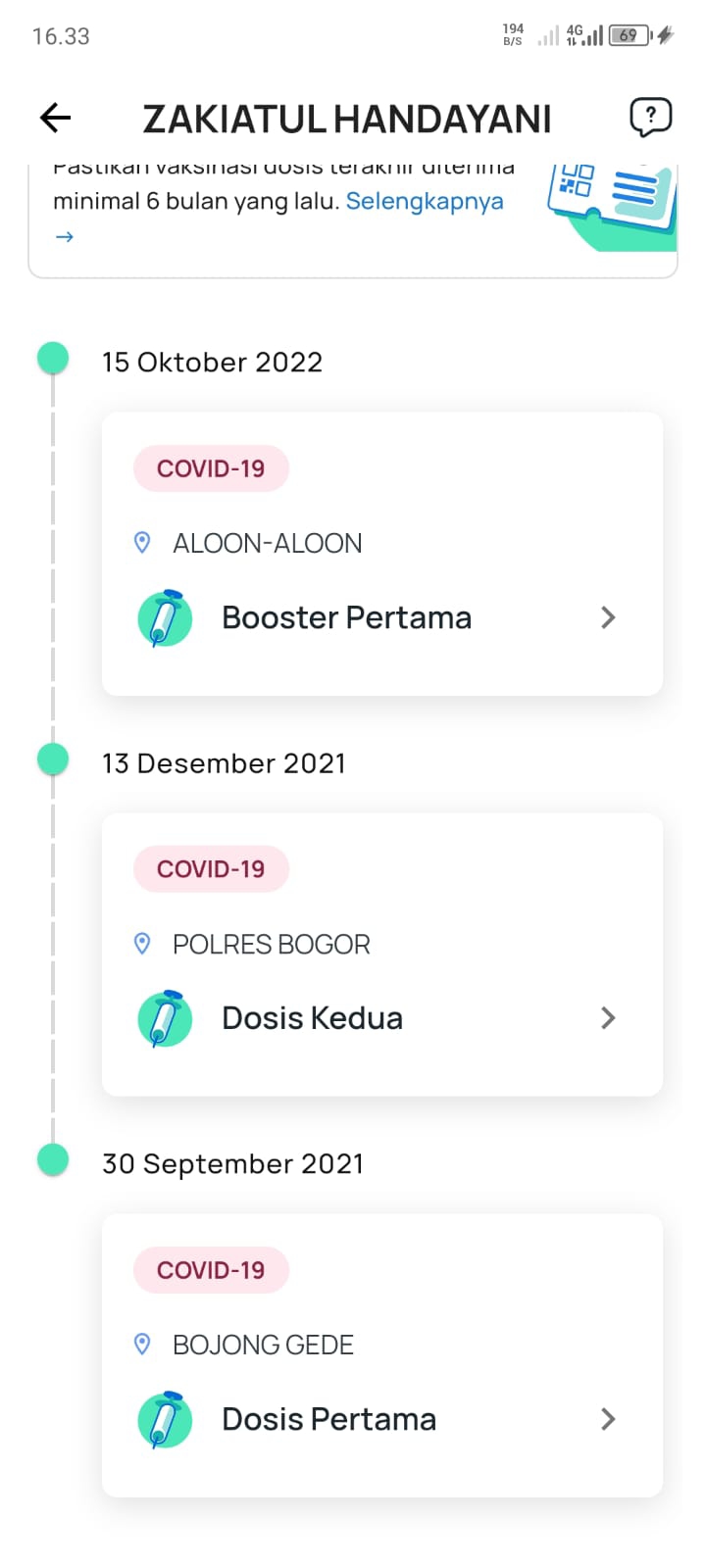The height and width of the screenshot is (1568, 706).
Task: Open the Dosis Pertama vaccination card
Action: [382, 1355]
